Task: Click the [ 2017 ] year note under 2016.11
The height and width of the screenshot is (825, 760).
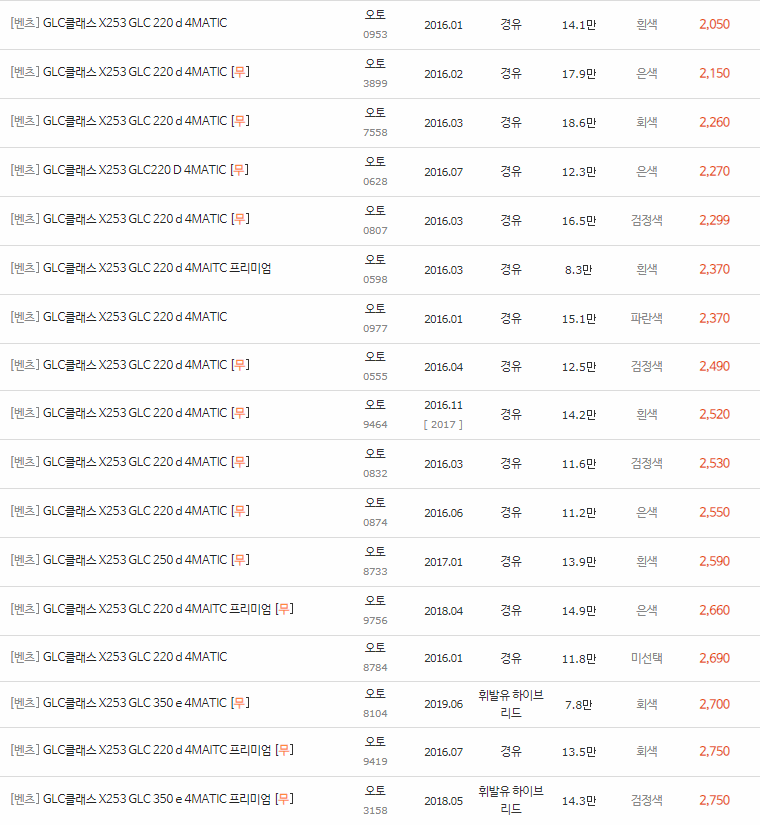Action: click(443, 423)
